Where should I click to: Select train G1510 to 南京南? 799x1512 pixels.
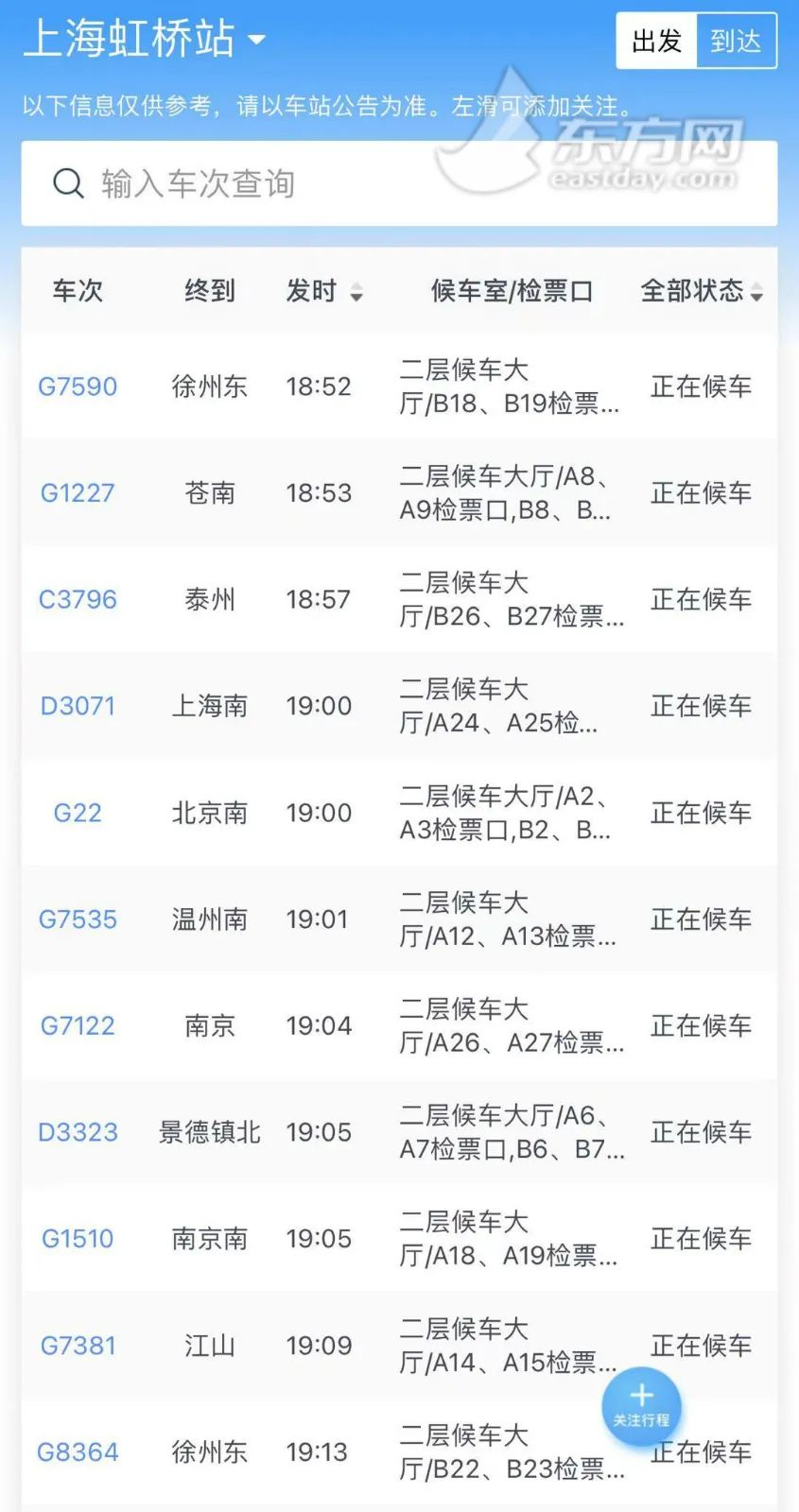[x=78, y=1239]
